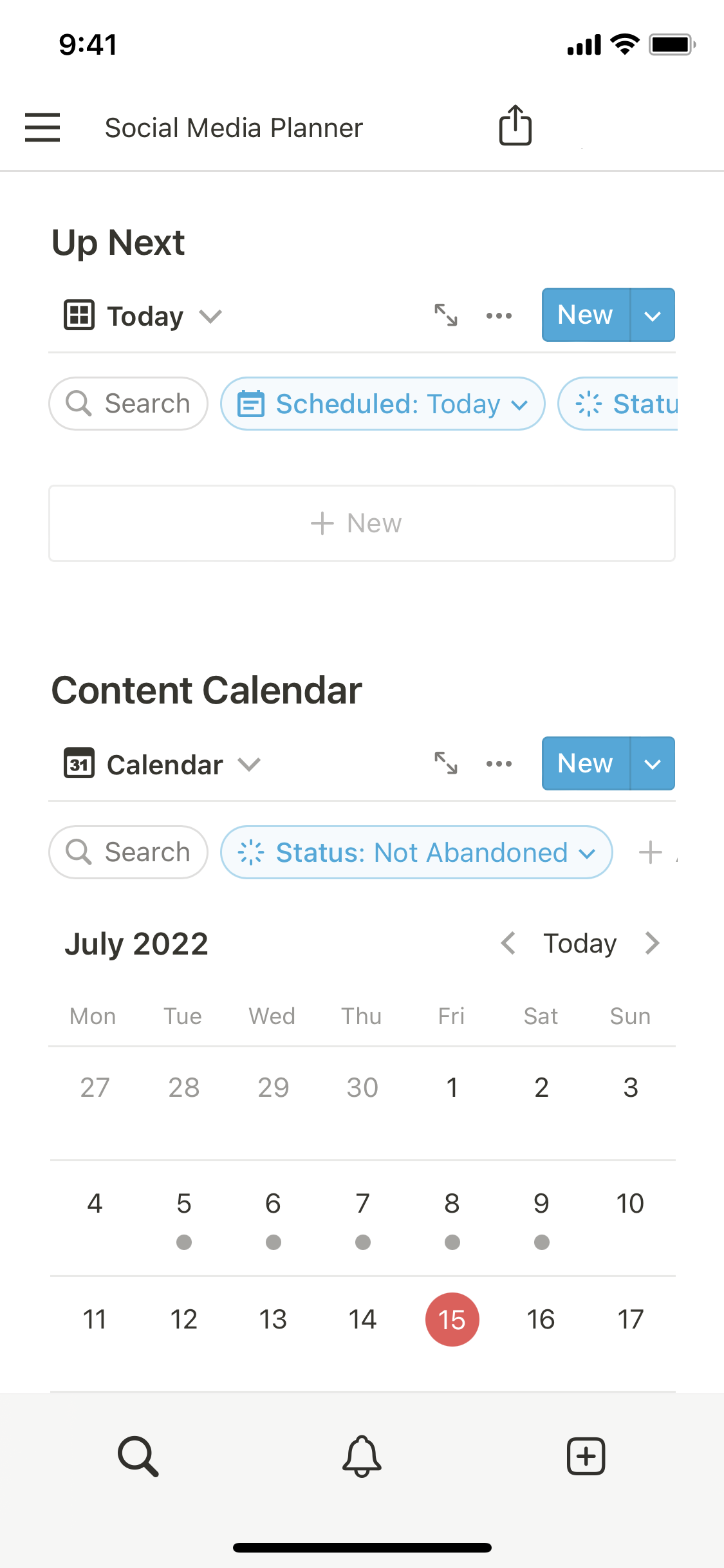Image resolution: width=724 pixels, height=1568 pixels.
Task: Open the Scheduled: Today filter
Action: coord(383,404)
